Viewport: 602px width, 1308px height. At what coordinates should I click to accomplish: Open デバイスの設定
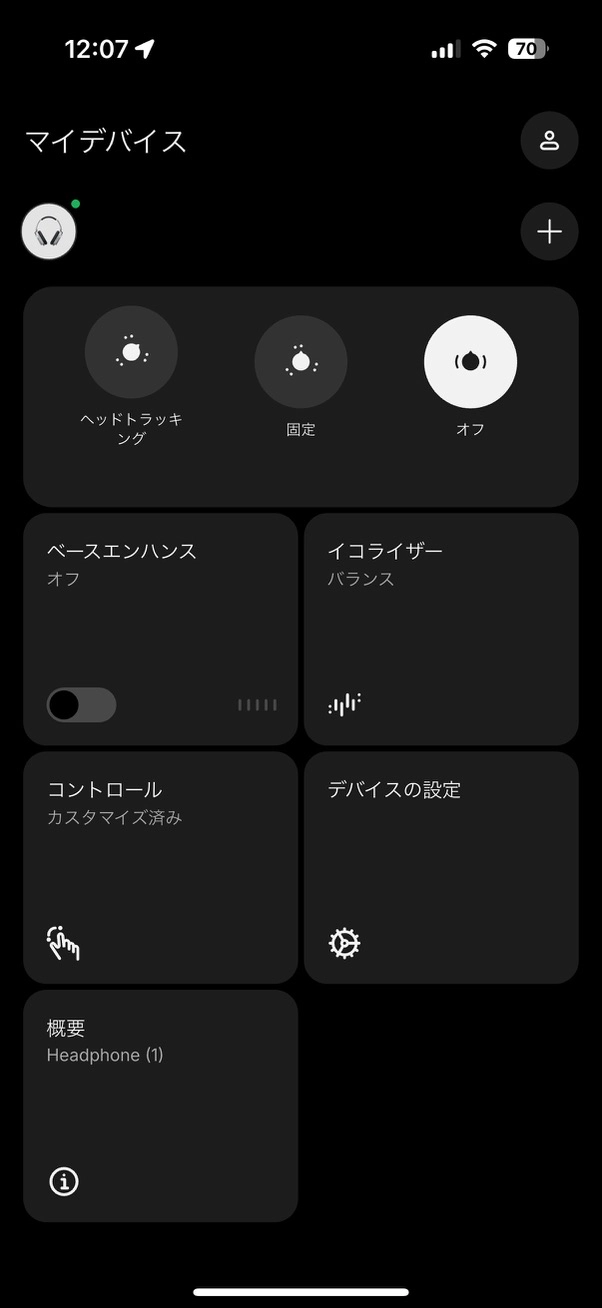(441, 867)
